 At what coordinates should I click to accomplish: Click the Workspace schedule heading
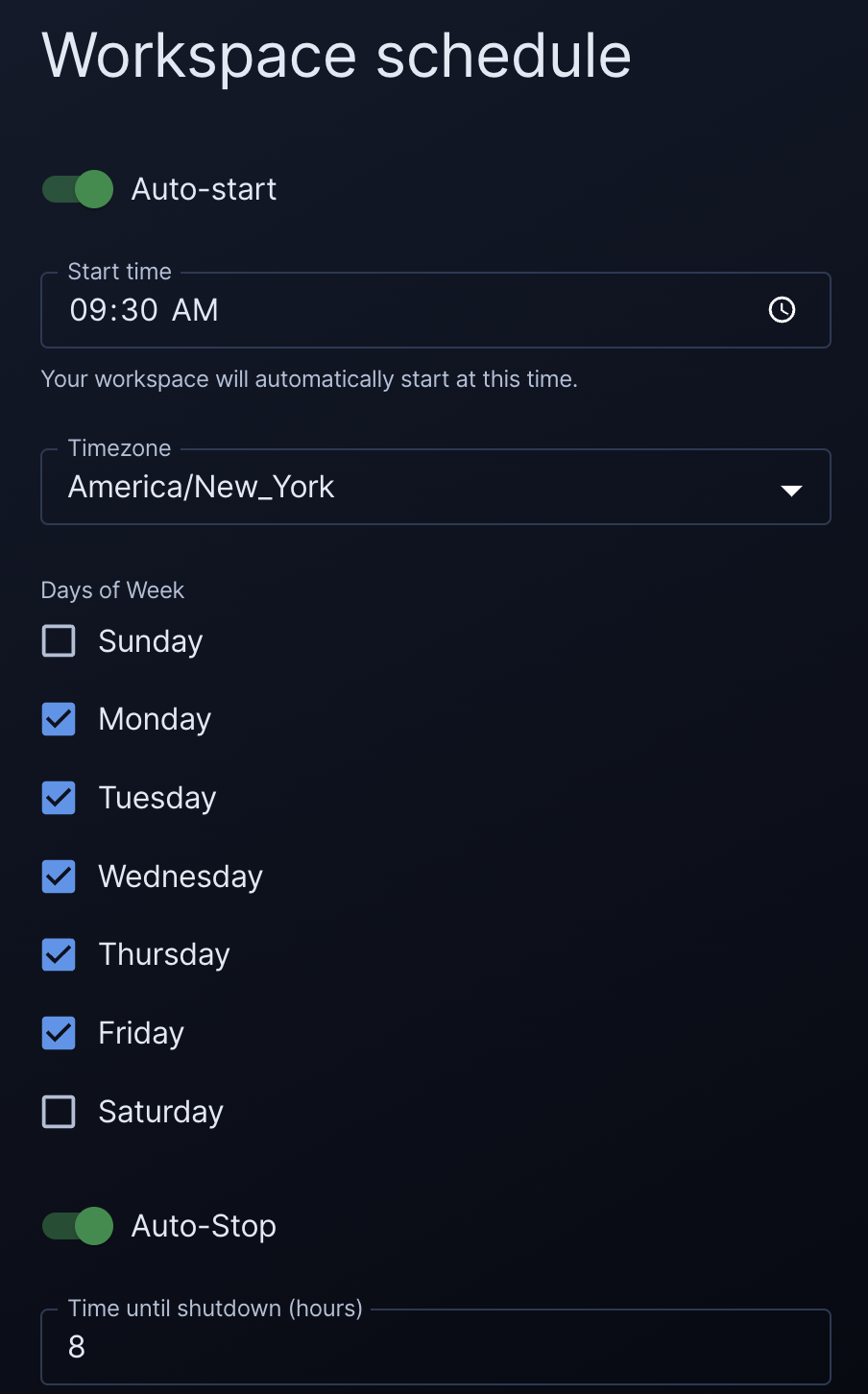(335, 56)
